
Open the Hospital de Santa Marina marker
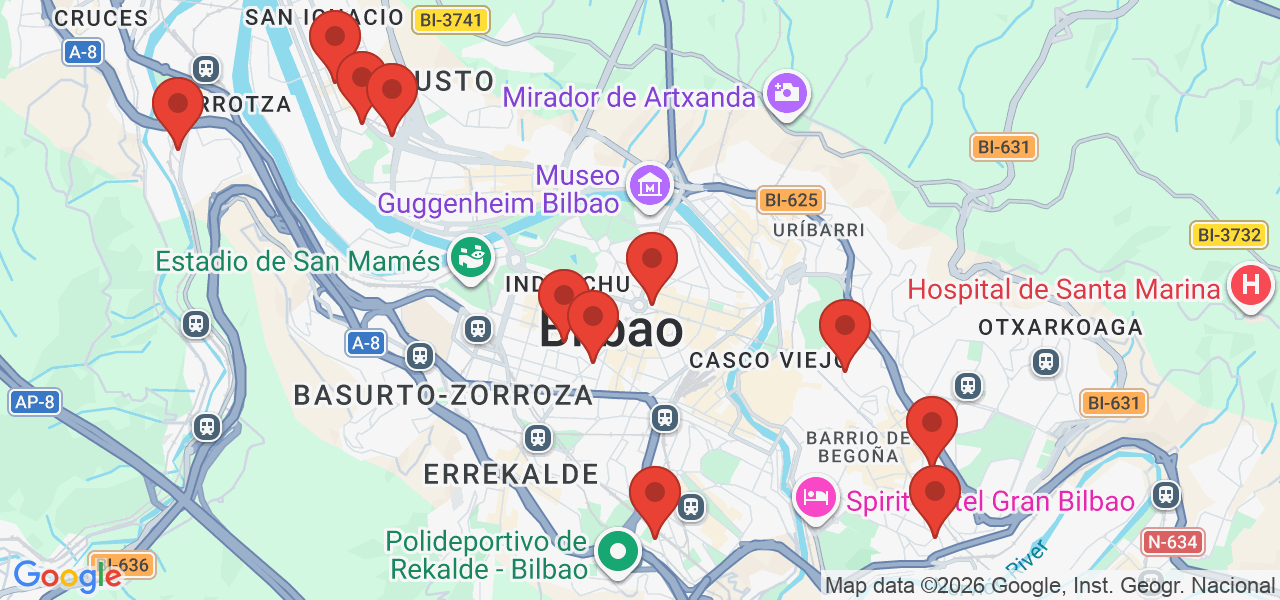pyautogui.click(x=1249, y=285)
